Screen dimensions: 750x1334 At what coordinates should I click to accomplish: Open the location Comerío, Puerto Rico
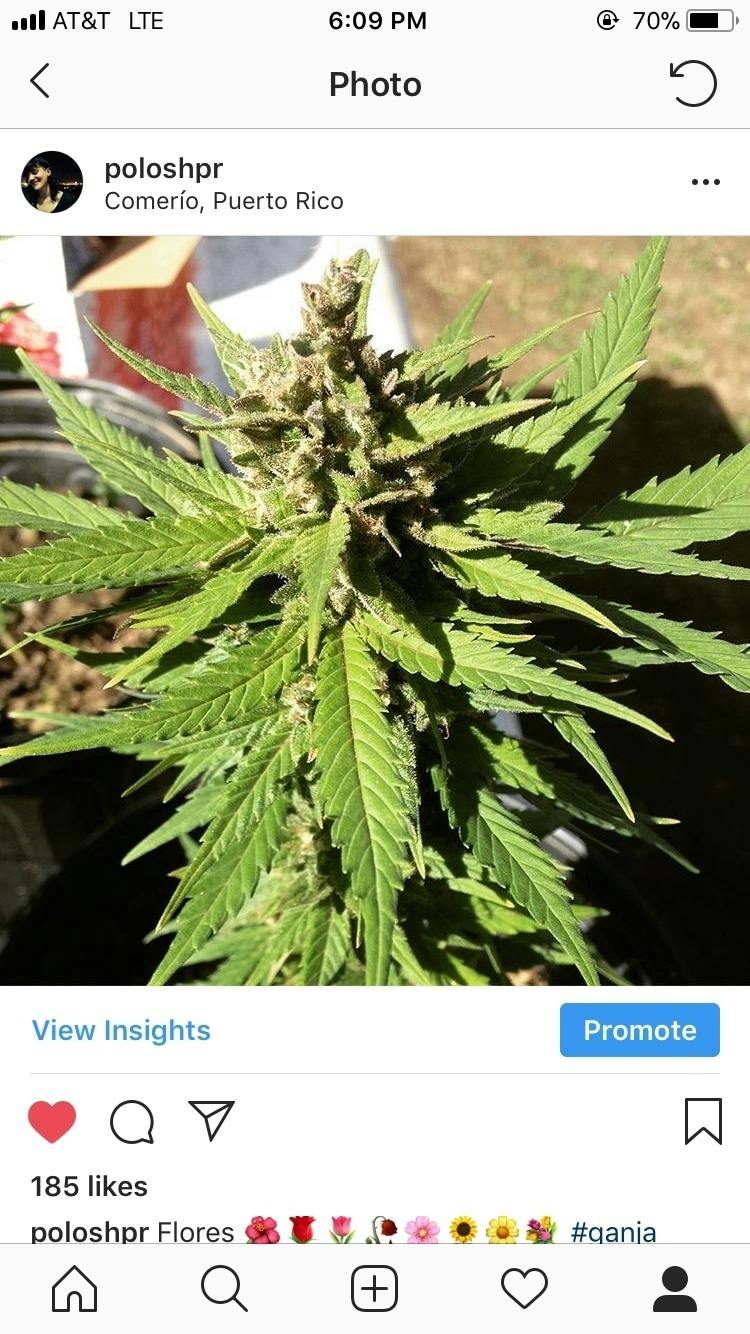(x=224, y=201)
